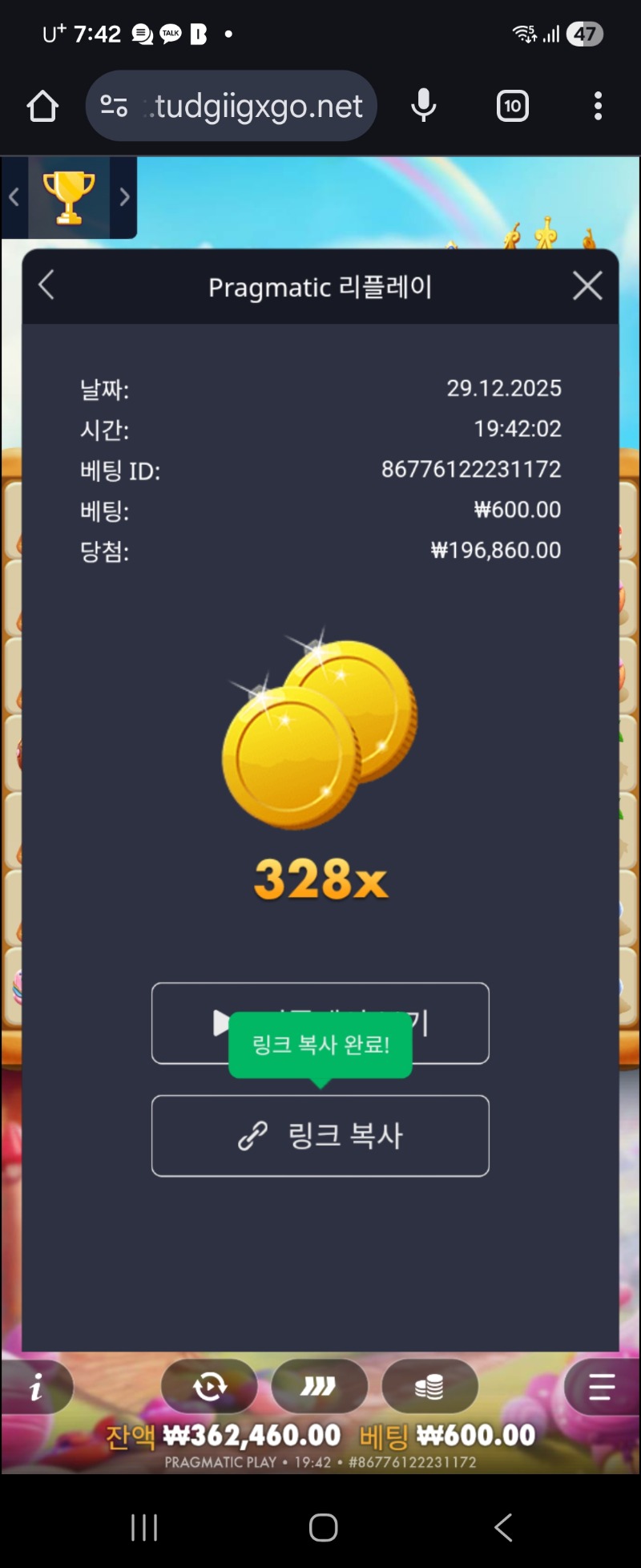Open the autoplay spin settings

coord(209,1386)
